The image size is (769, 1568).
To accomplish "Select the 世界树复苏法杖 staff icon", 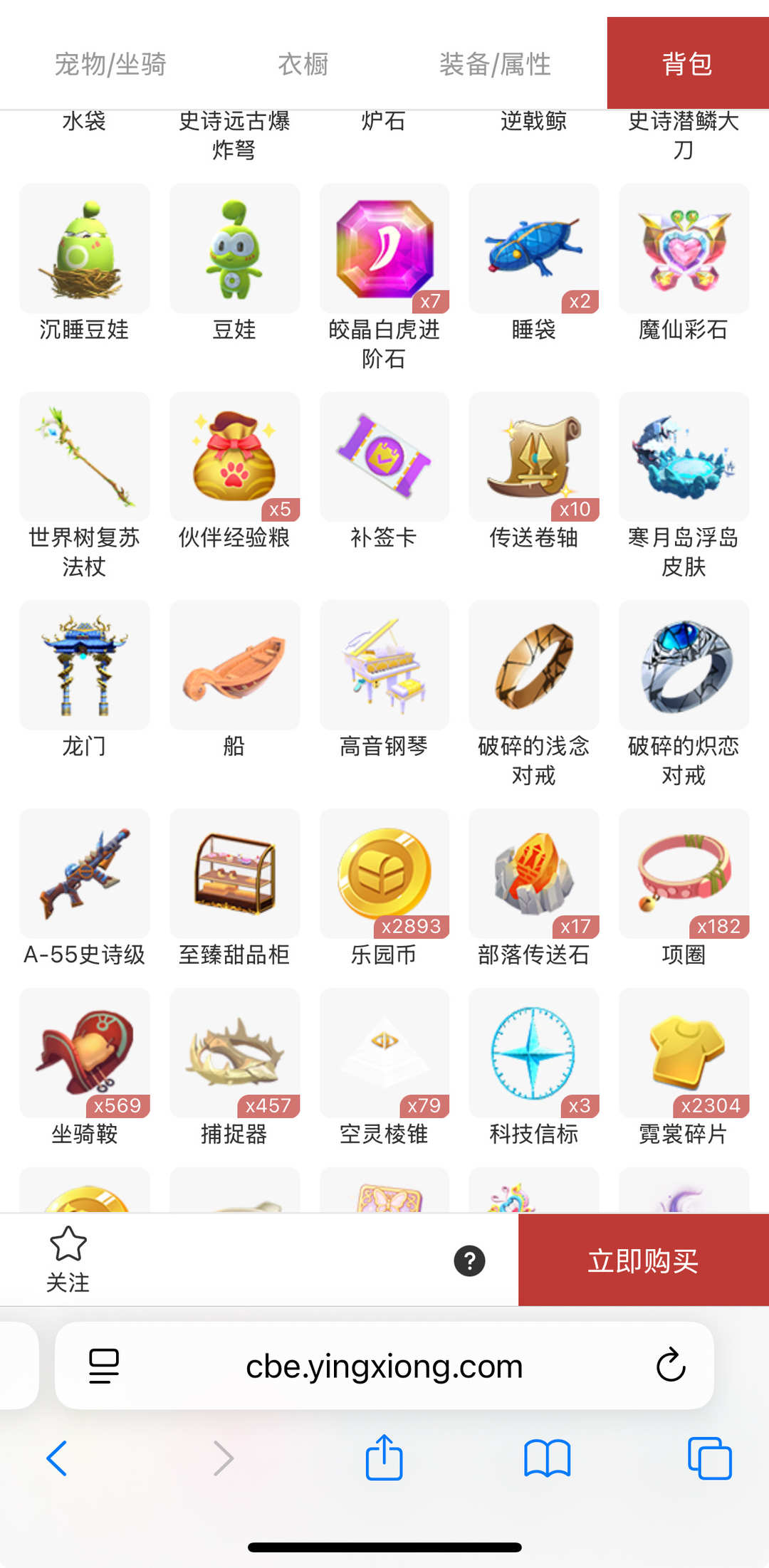I will point(84,456).
